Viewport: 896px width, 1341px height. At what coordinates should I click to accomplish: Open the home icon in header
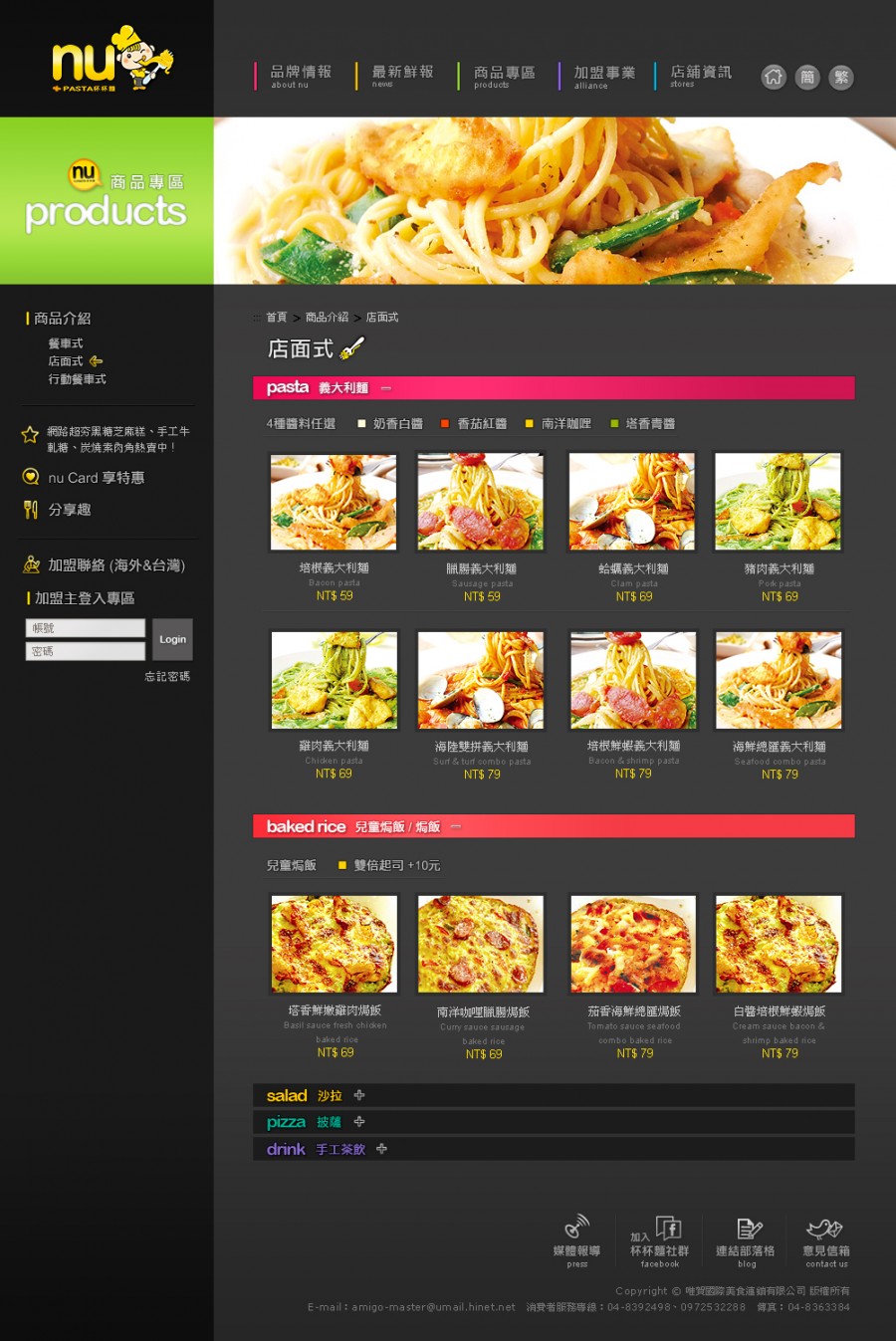pos(774,77)
